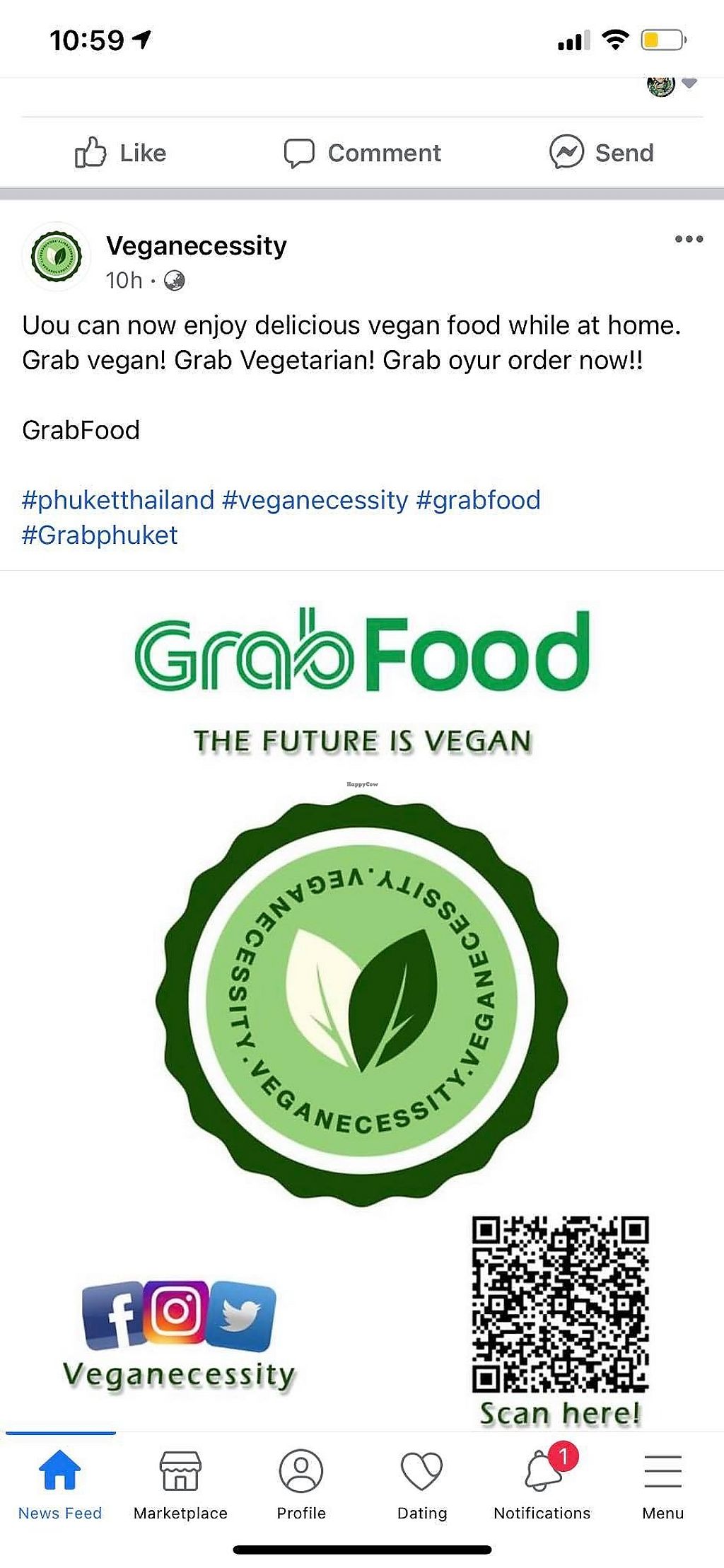Viewport: 724px width, 1568px height.
Task: Open the #Grabphuket hashtag
Action: point(100,535)
